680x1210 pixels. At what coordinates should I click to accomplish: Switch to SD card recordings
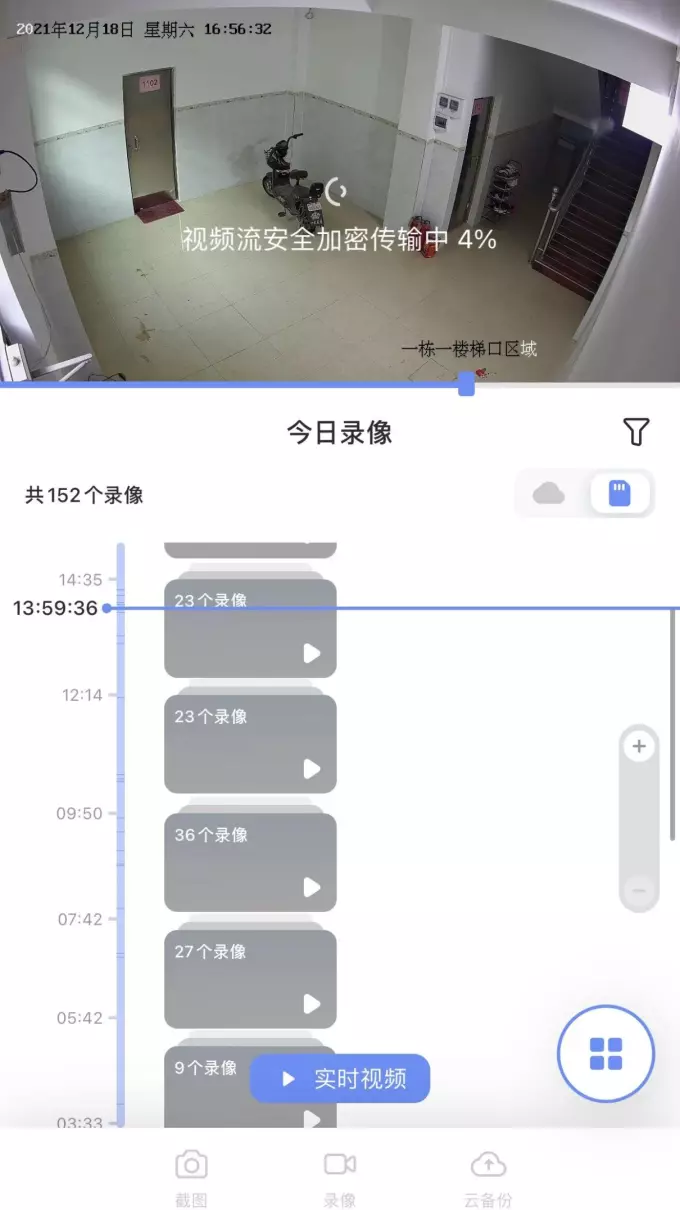click(620, 493)
